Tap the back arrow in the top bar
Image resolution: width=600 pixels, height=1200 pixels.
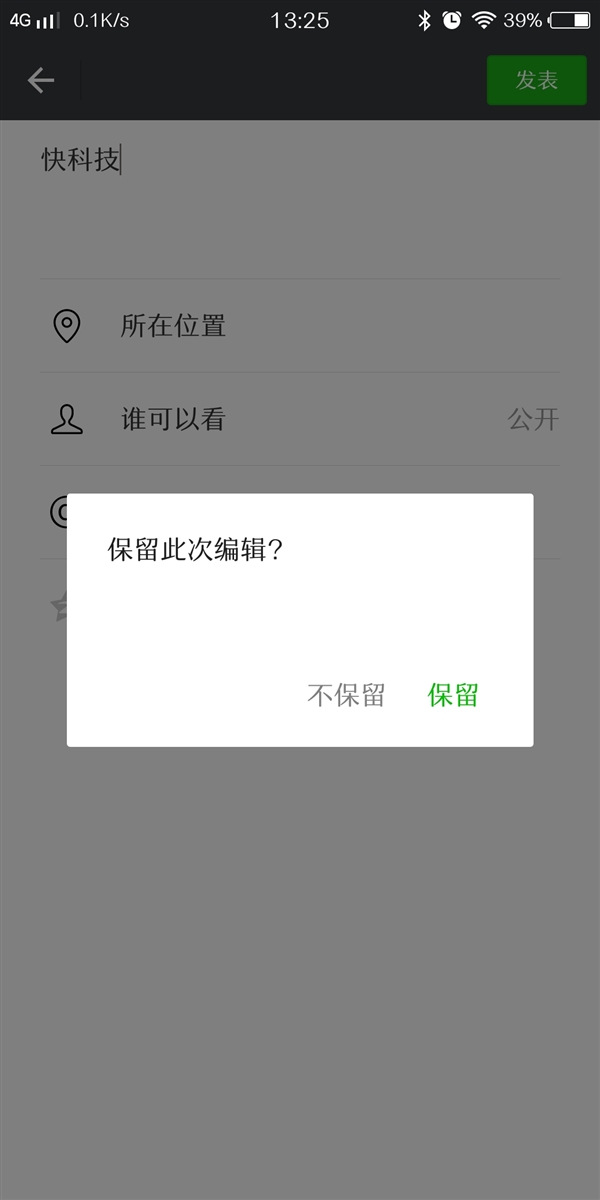(41, 80)
